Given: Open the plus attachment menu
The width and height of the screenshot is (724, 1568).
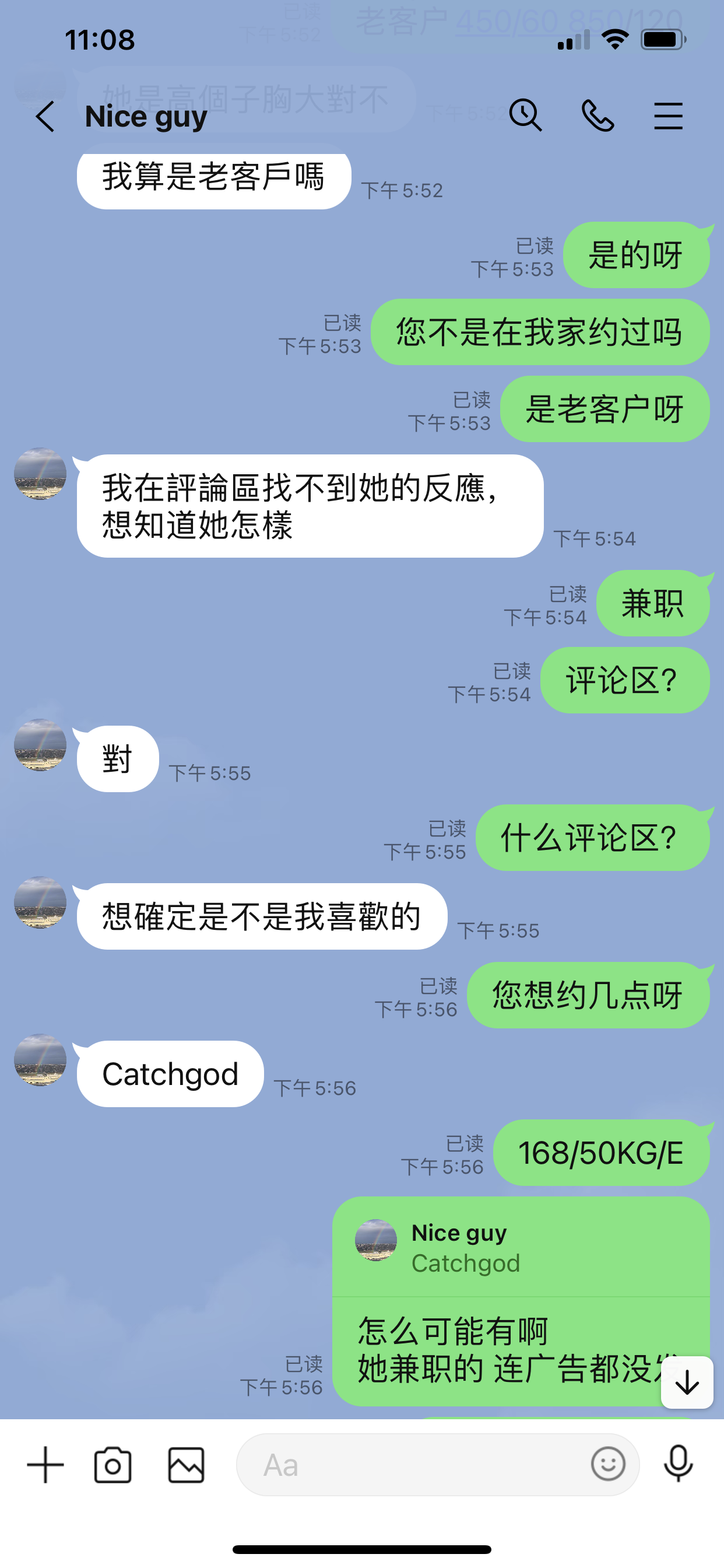Looking at the screenshot, I should (x=45, y=1465).
